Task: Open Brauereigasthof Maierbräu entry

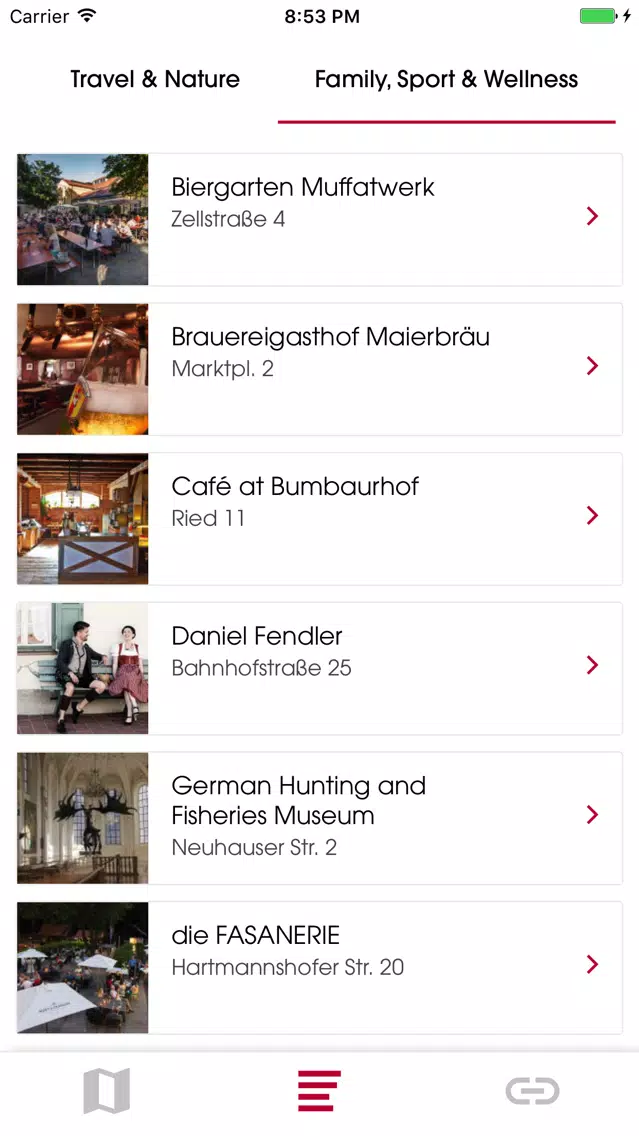Action: [320, 369]
